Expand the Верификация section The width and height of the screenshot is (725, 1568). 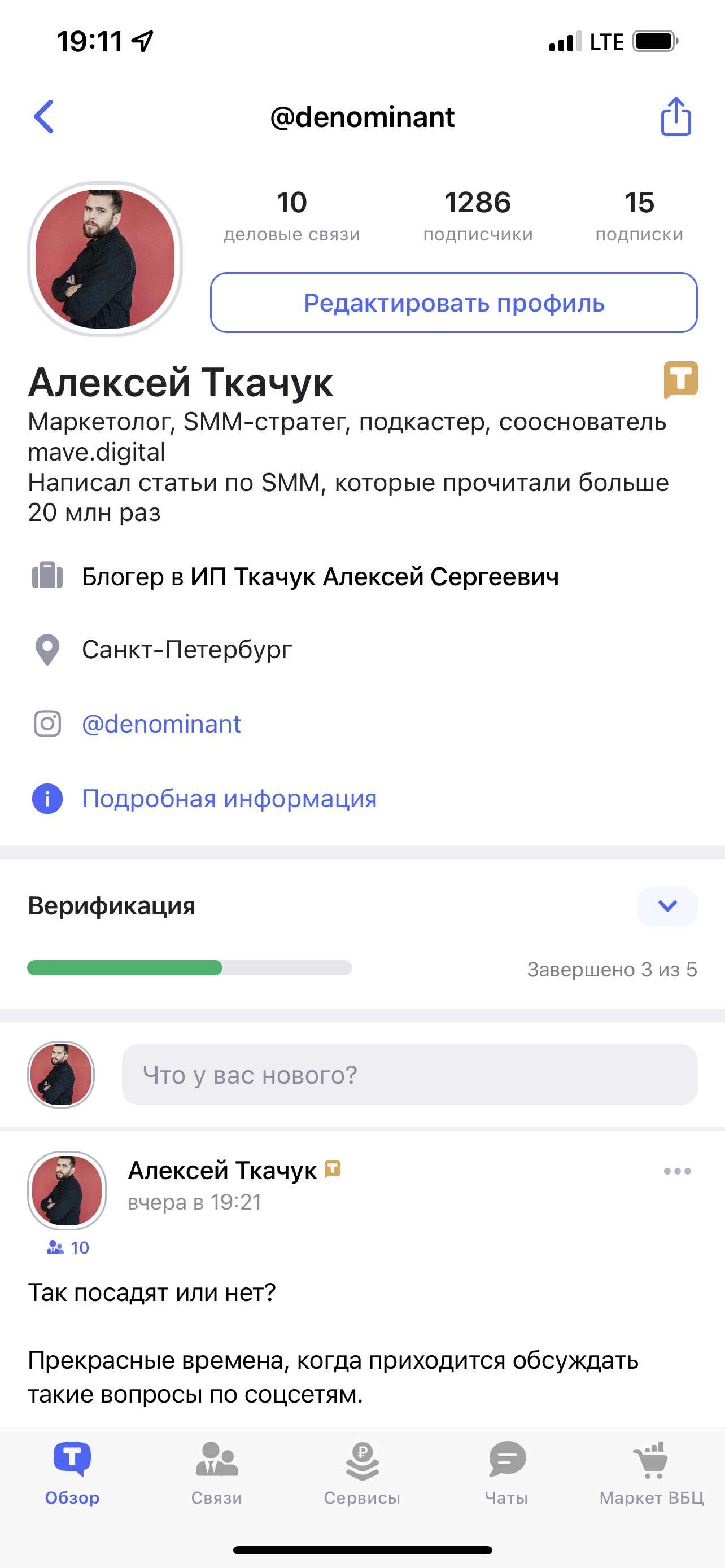pyautogui.click(x=667, y=906)
